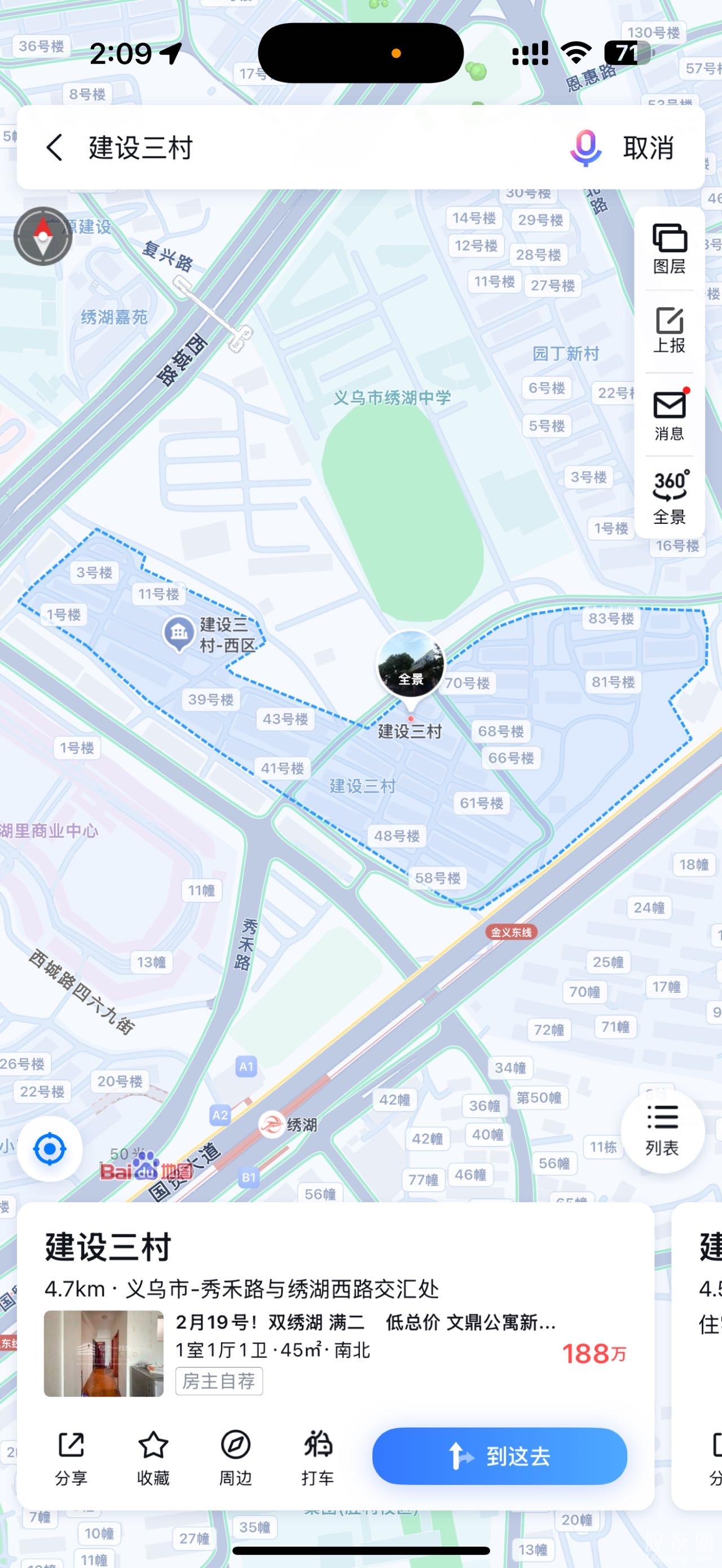Viewport: 722px width, 1568px height.
Task: Tap the 建设三村 search field
Action: [305, 148]
